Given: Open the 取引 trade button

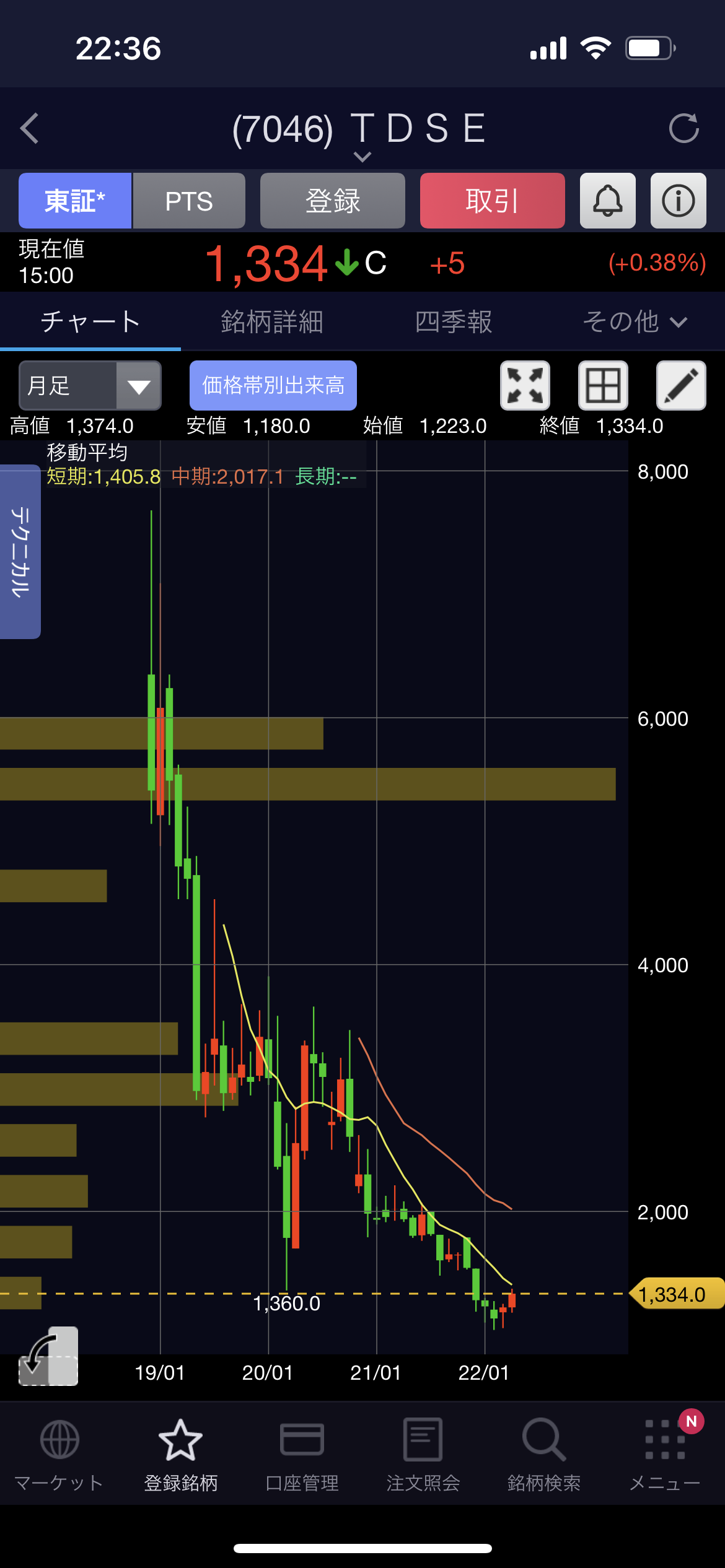Looking at the screenshot, I should (492, 201).
